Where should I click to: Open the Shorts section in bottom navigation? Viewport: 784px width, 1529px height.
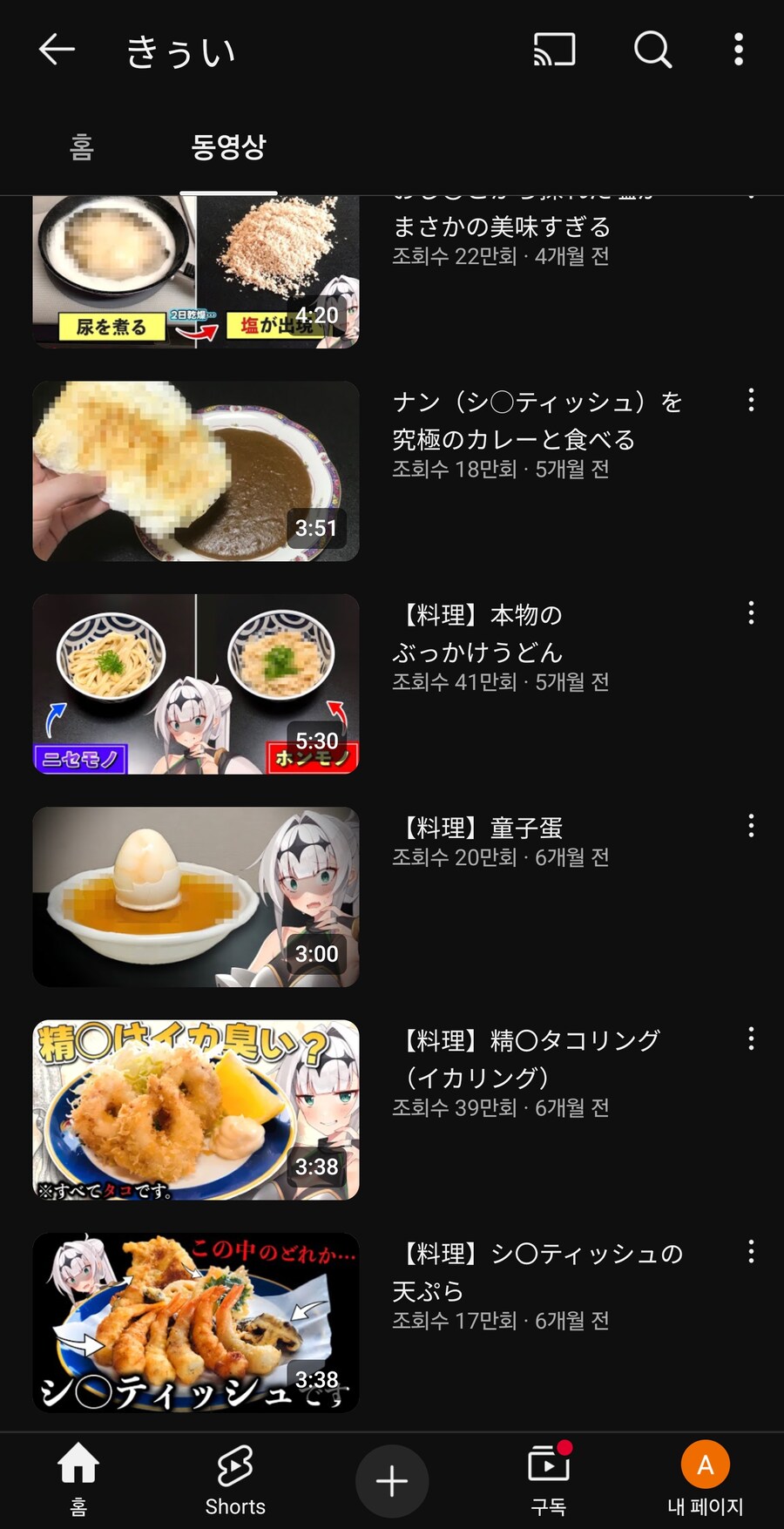point(234,1477)
